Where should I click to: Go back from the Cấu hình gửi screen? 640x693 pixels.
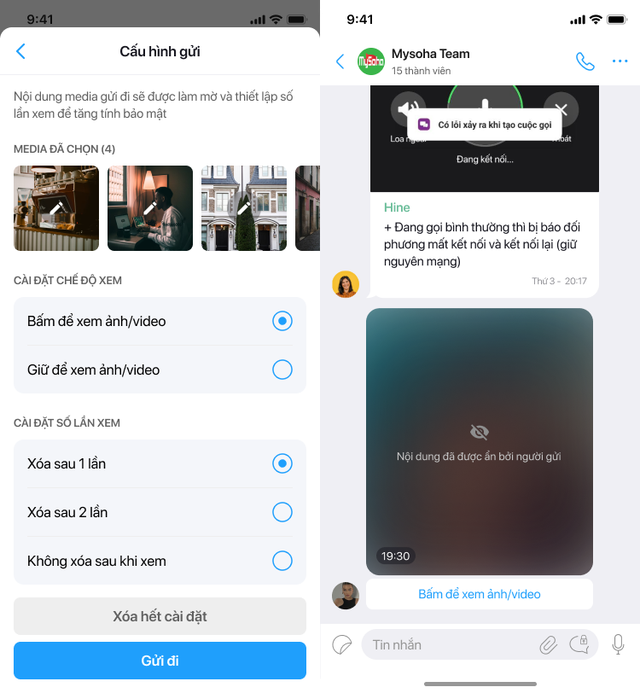(x=21, y=51)
